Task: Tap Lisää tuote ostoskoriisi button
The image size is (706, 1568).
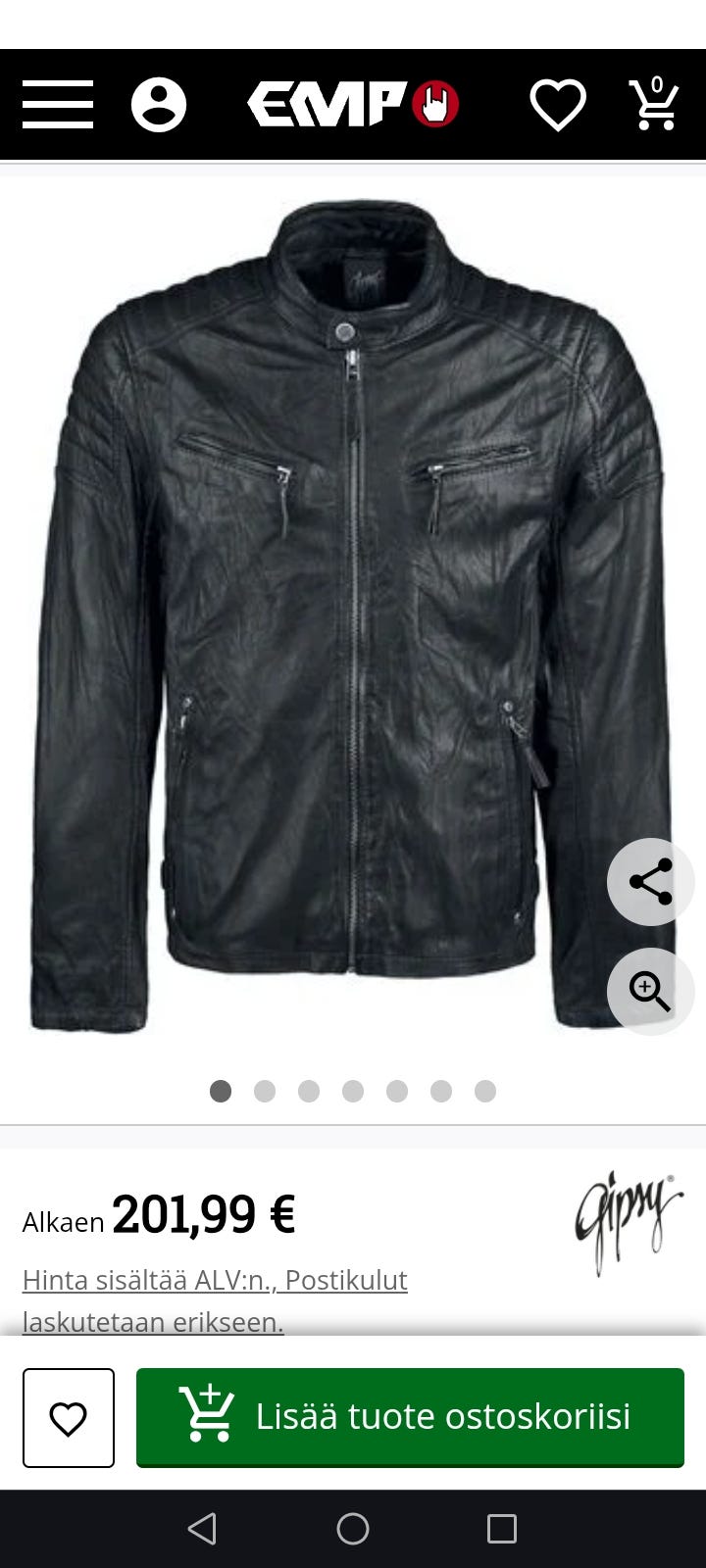Action: [410, 1417]
